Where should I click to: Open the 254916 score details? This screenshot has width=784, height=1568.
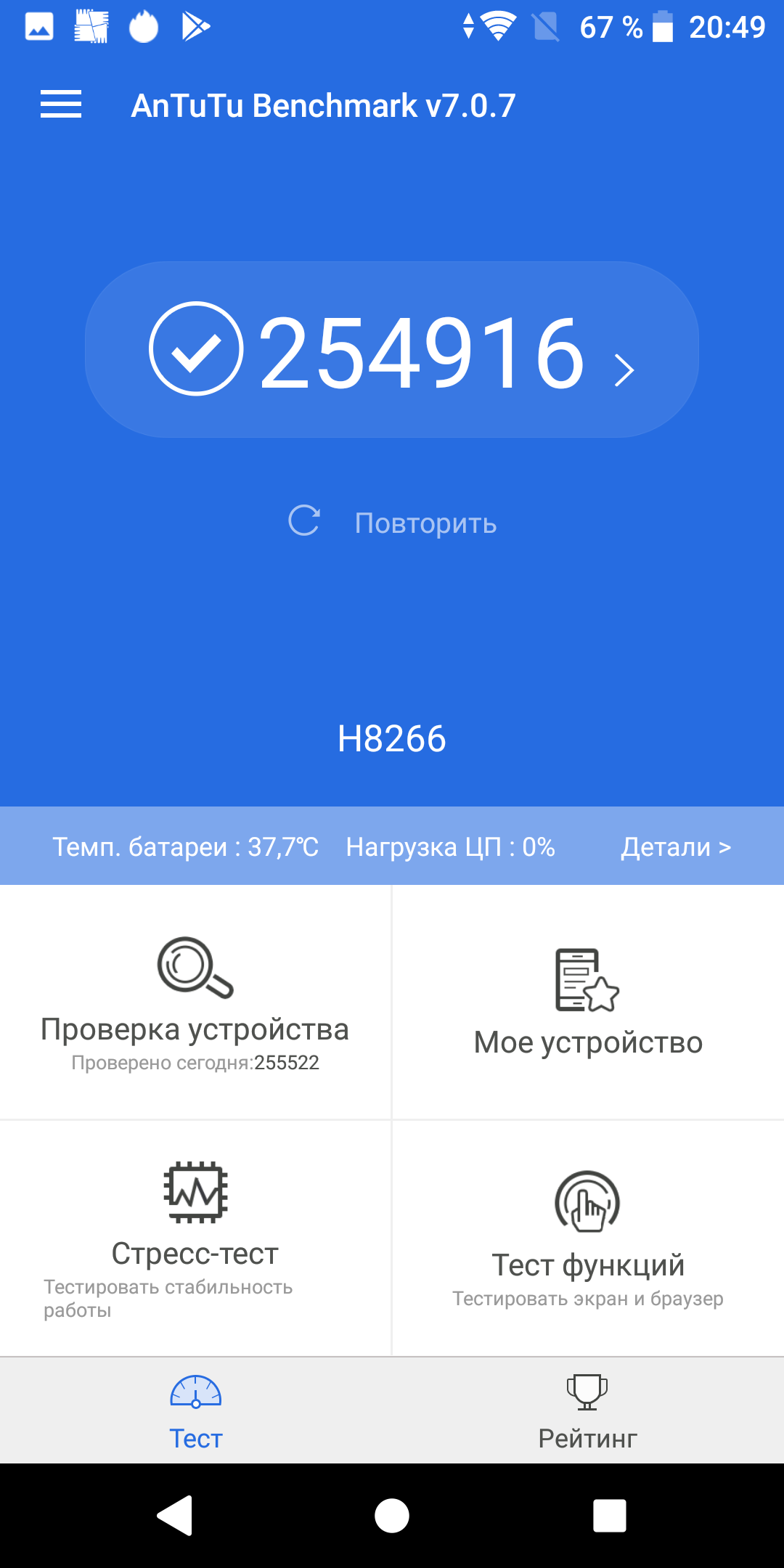click(x=392, y=350)
